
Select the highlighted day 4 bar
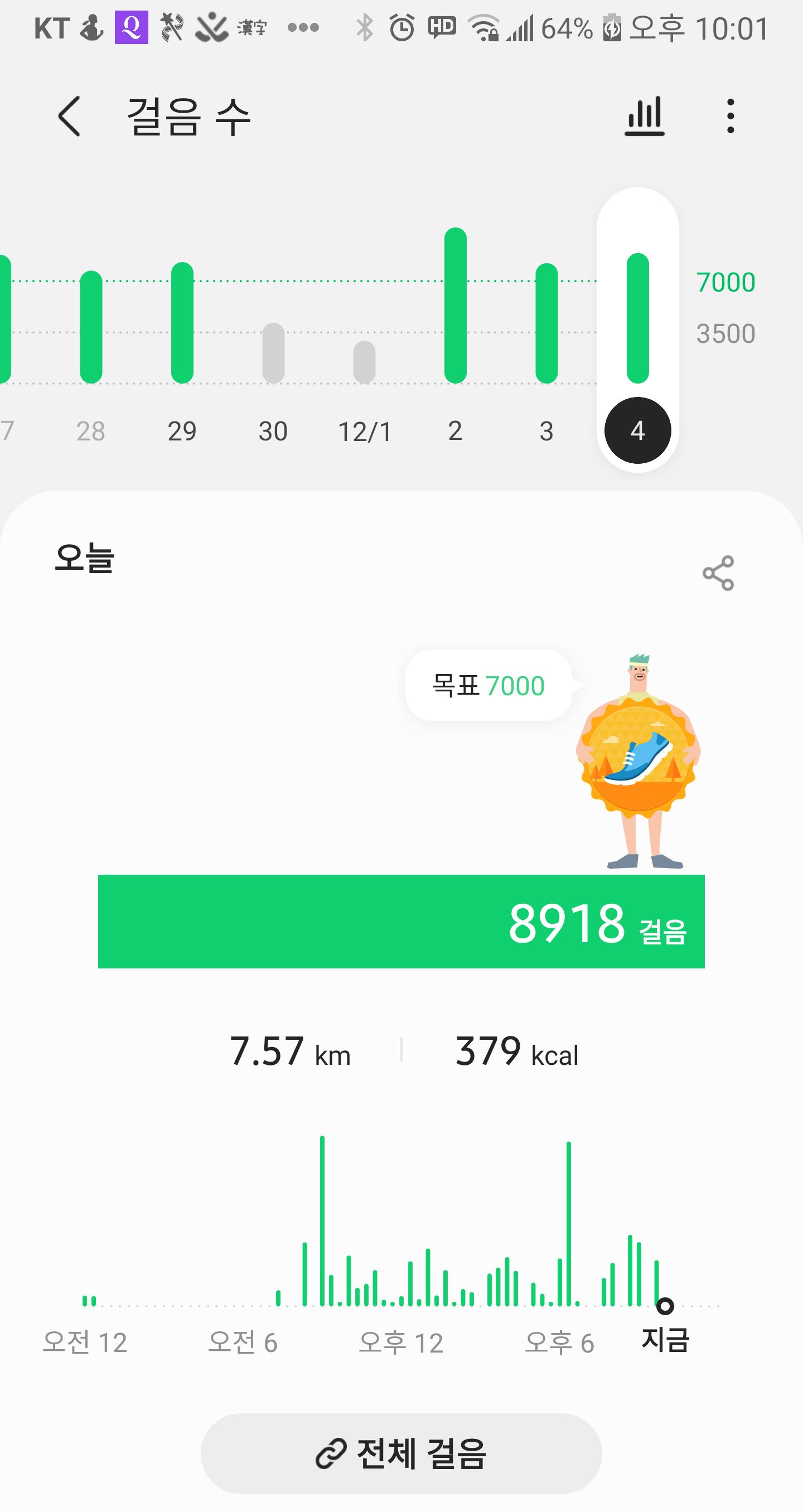pos(637,318)
